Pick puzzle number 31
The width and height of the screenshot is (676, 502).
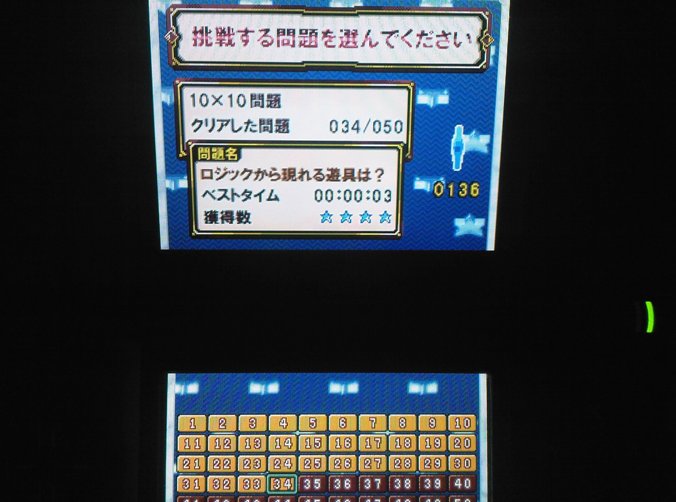pos(193,483)
